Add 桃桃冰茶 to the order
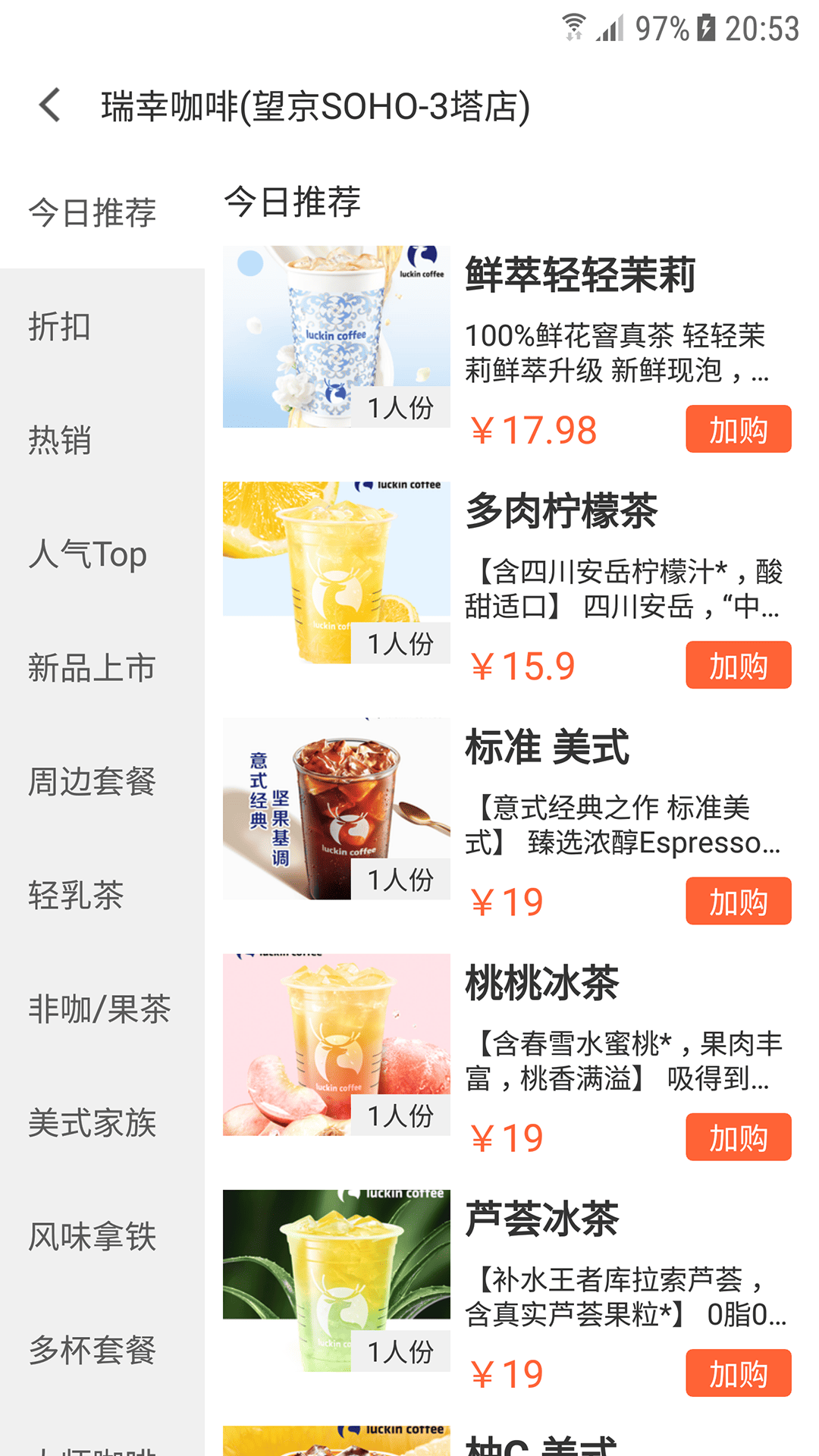 coord(738,1137)
